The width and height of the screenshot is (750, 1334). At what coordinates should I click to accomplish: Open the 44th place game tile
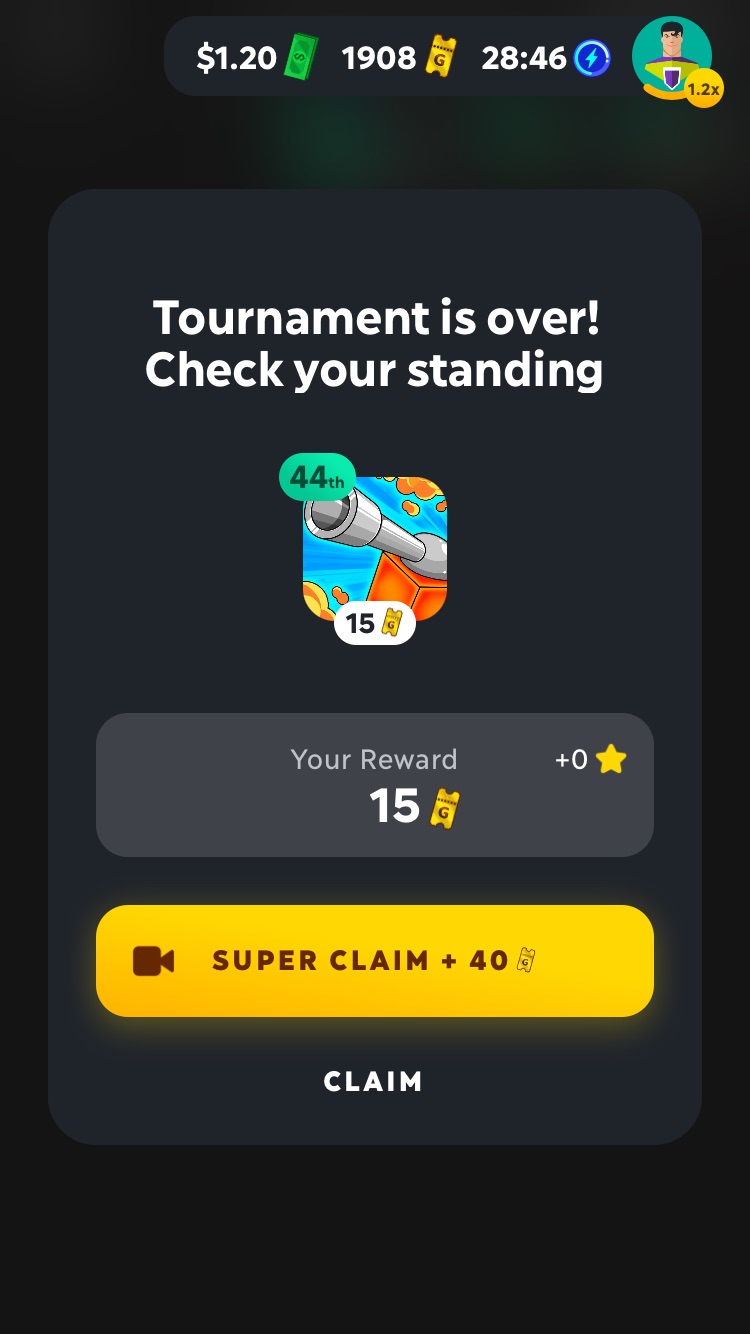[x=374, y=548]
